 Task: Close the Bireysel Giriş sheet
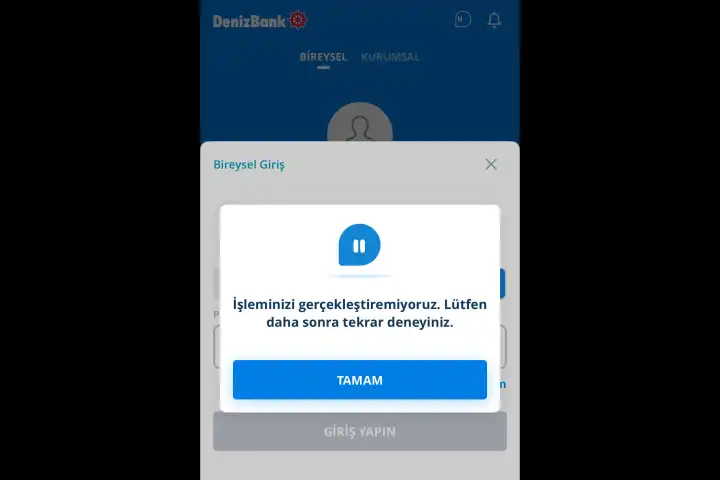[x=490, y=164]
